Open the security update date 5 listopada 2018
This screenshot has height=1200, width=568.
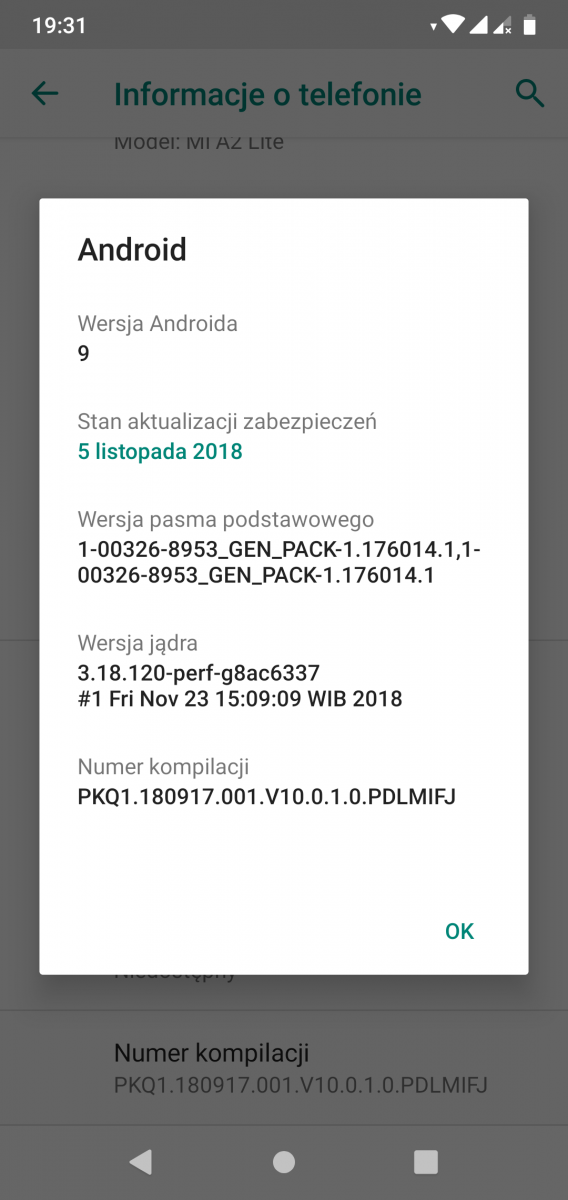tap(160, 451)
